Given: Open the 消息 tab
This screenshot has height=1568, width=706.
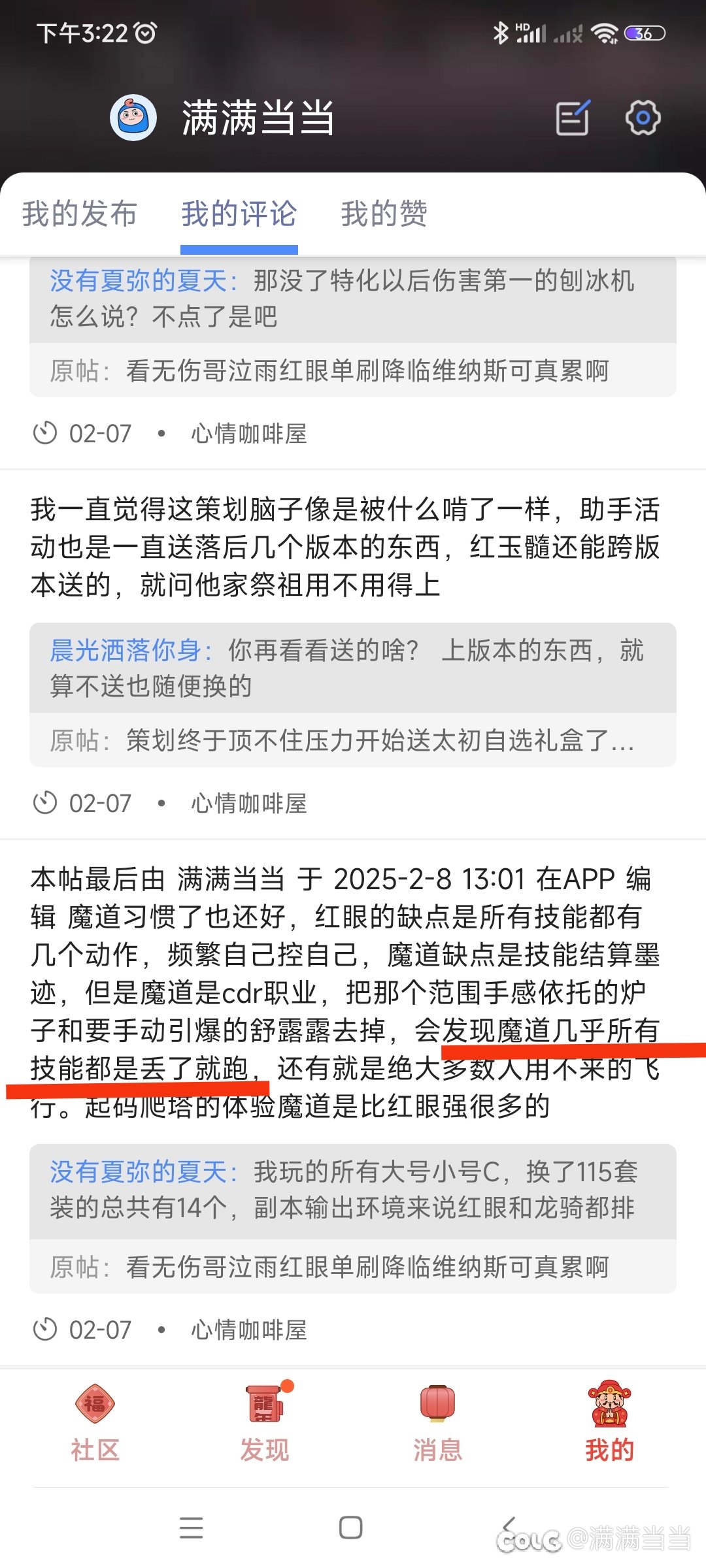Looking at the screenshot, I should pyautogui.click(x=437, y=1423).
